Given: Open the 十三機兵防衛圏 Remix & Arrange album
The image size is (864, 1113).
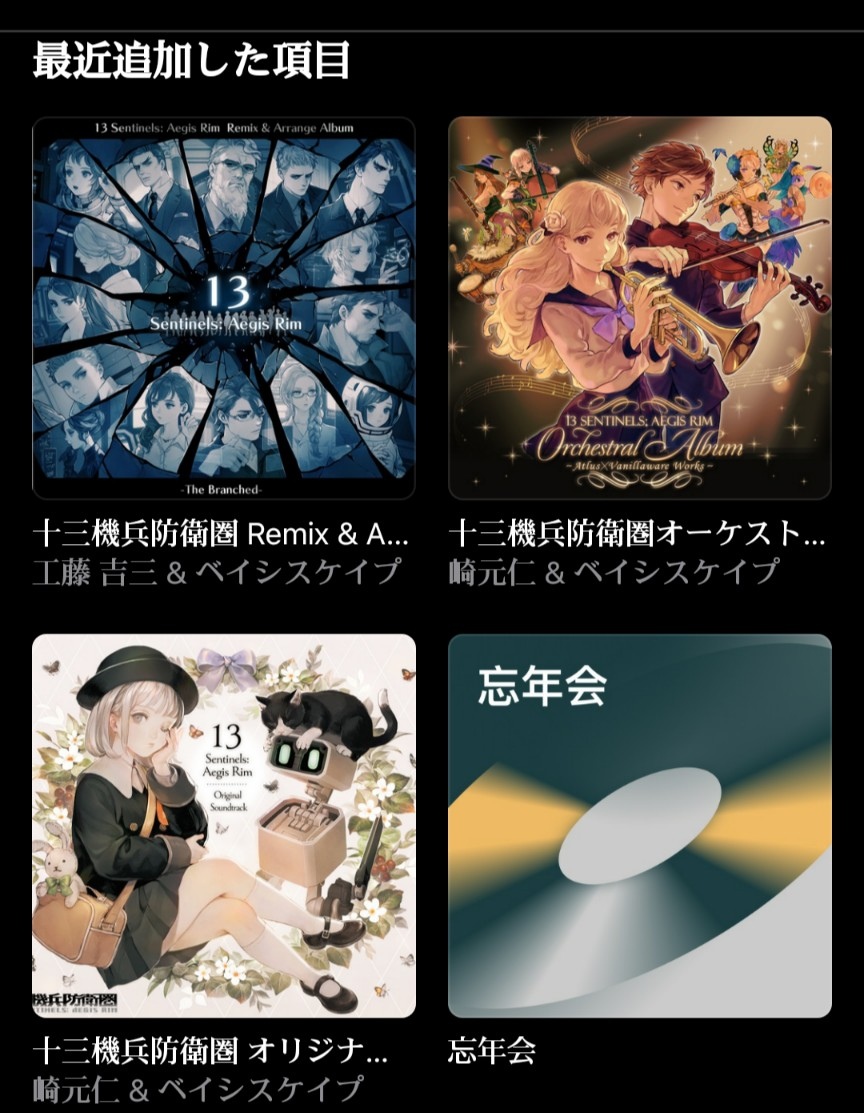Looking at the screenshot, I should coord(223,308).
